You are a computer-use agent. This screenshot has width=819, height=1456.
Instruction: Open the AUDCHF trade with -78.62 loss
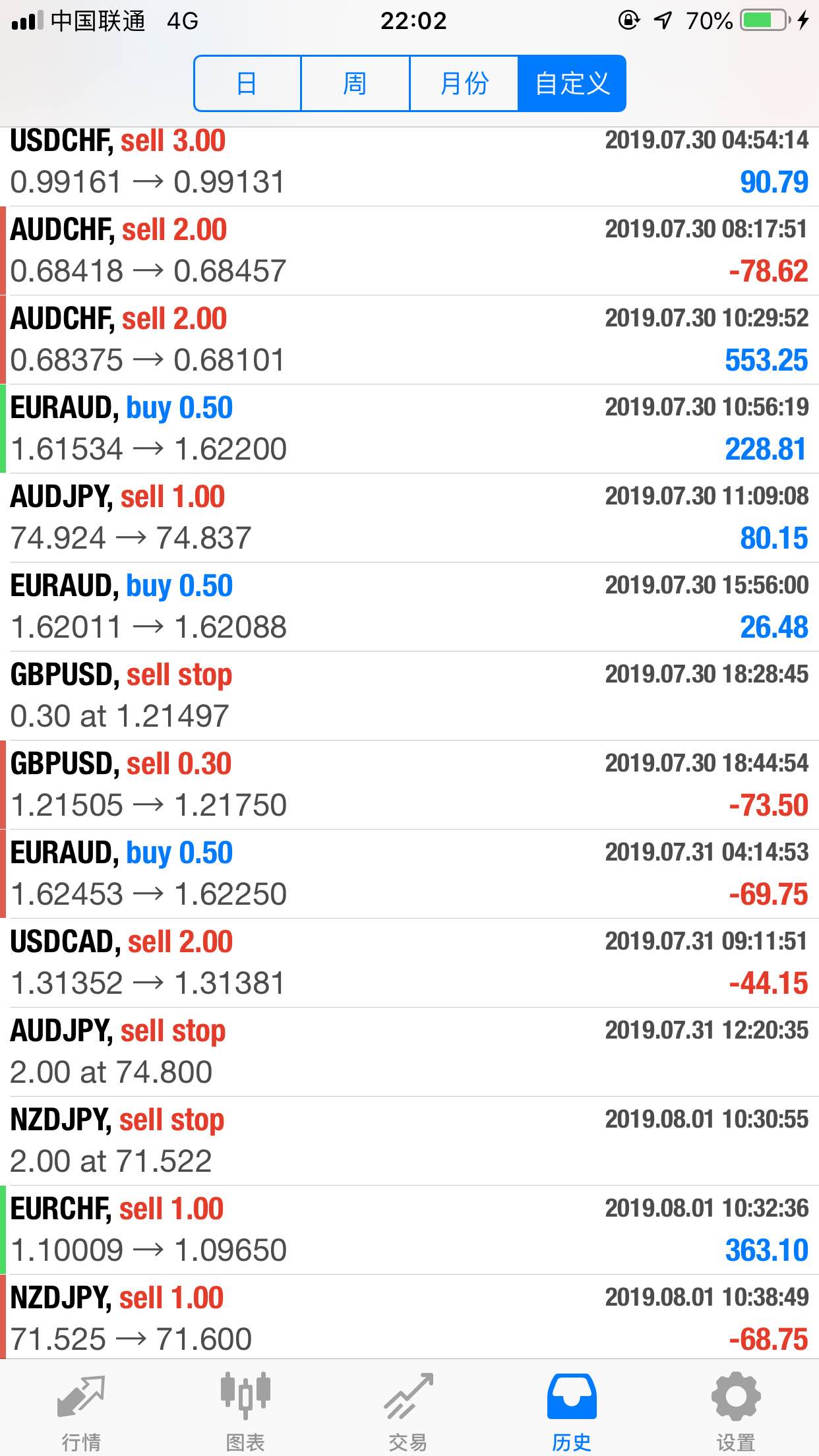click(409, 251)
